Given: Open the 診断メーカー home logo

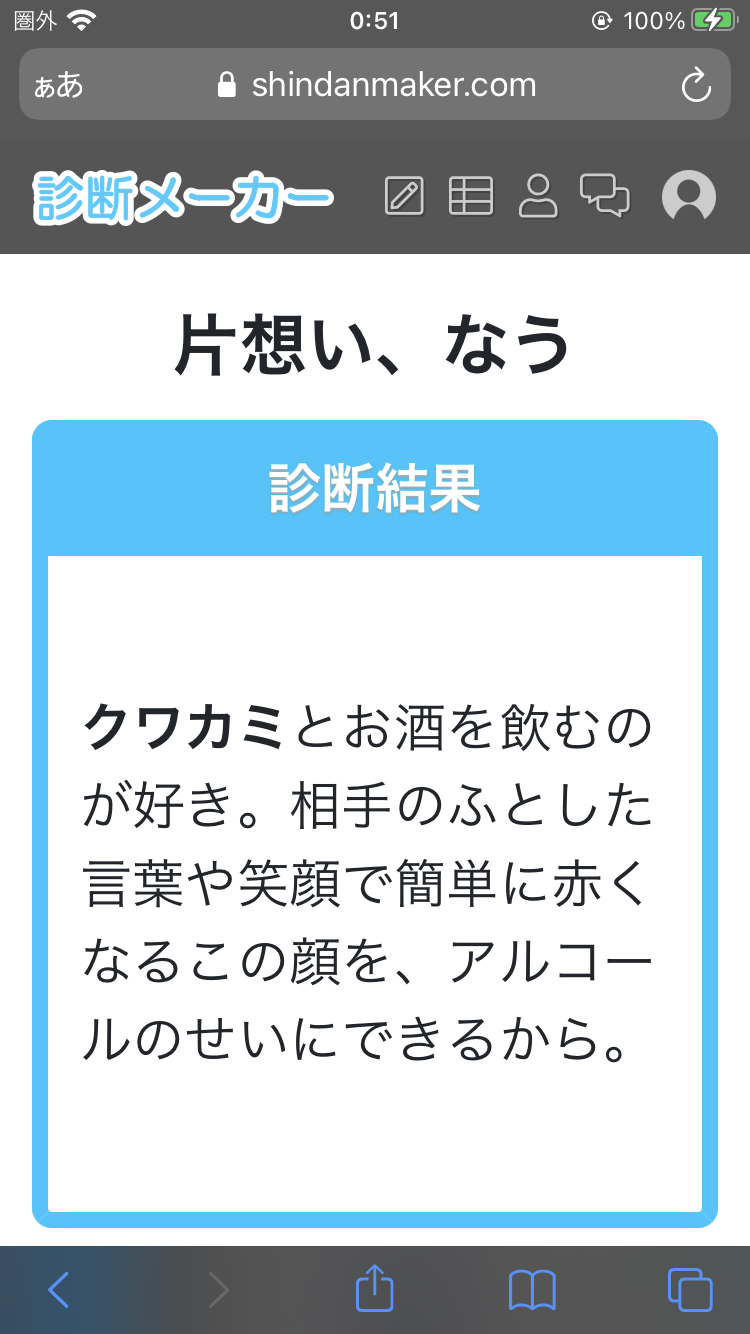Looking at the screenshot, I should (x=183, y=197).
